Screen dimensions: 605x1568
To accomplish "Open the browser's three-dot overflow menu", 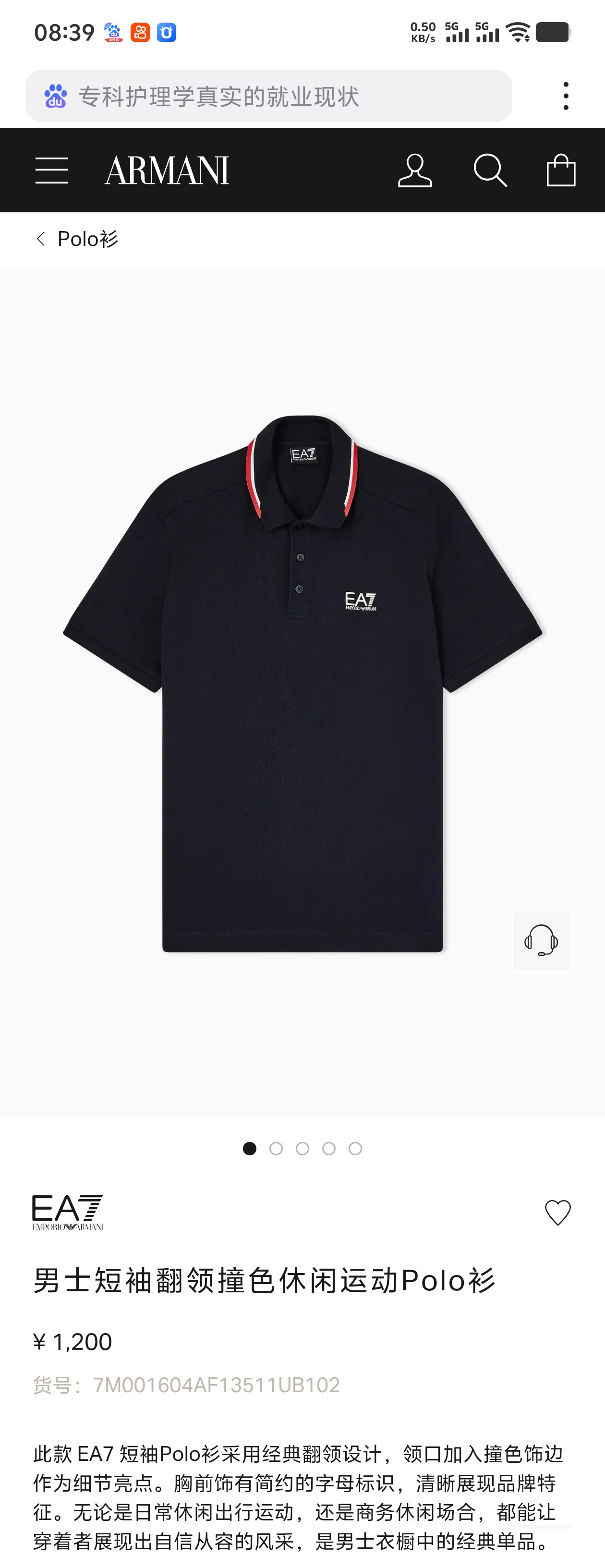I will [x=566, y=96].
